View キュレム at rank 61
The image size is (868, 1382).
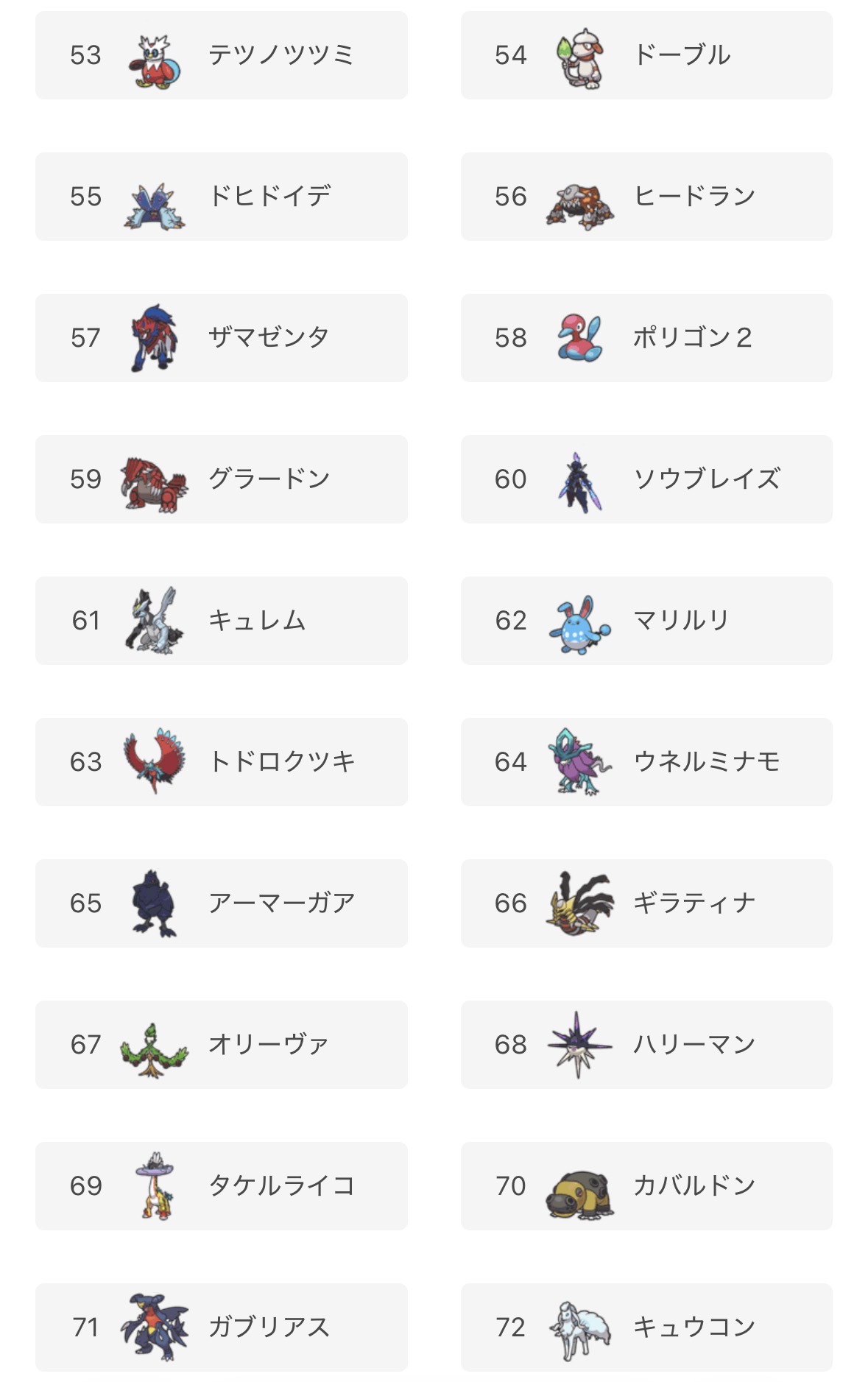point(221,621)
